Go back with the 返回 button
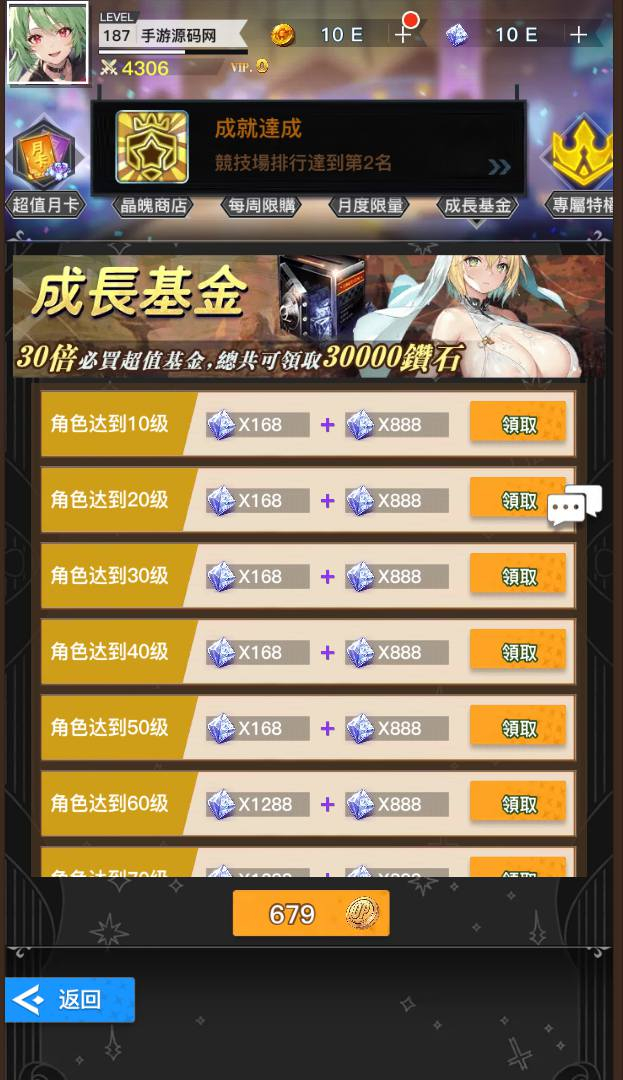623x1080 pixels. 70,999
